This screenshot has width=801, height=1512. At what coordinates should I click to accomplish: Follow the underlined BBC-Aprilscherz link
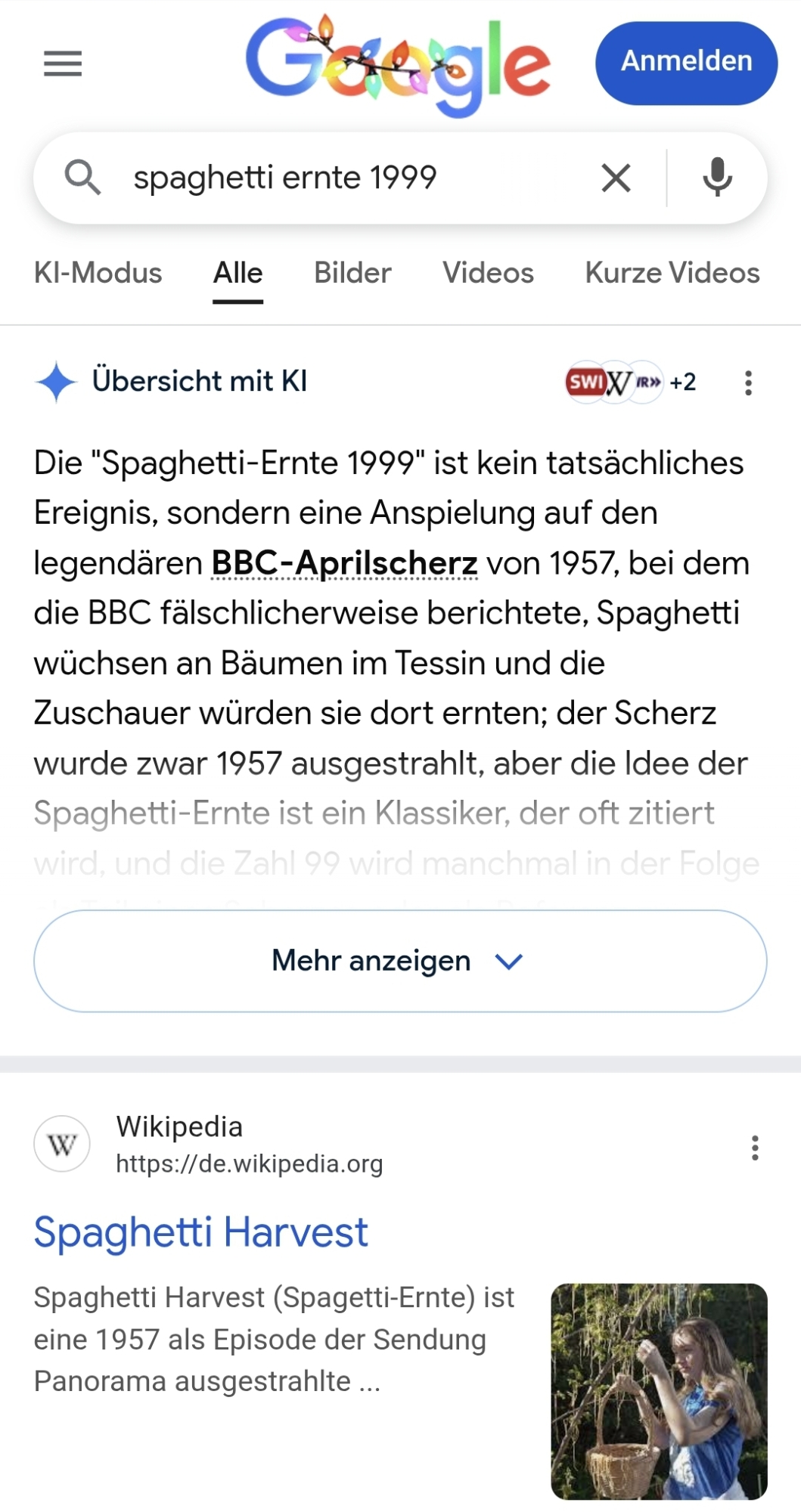(344, 563)
